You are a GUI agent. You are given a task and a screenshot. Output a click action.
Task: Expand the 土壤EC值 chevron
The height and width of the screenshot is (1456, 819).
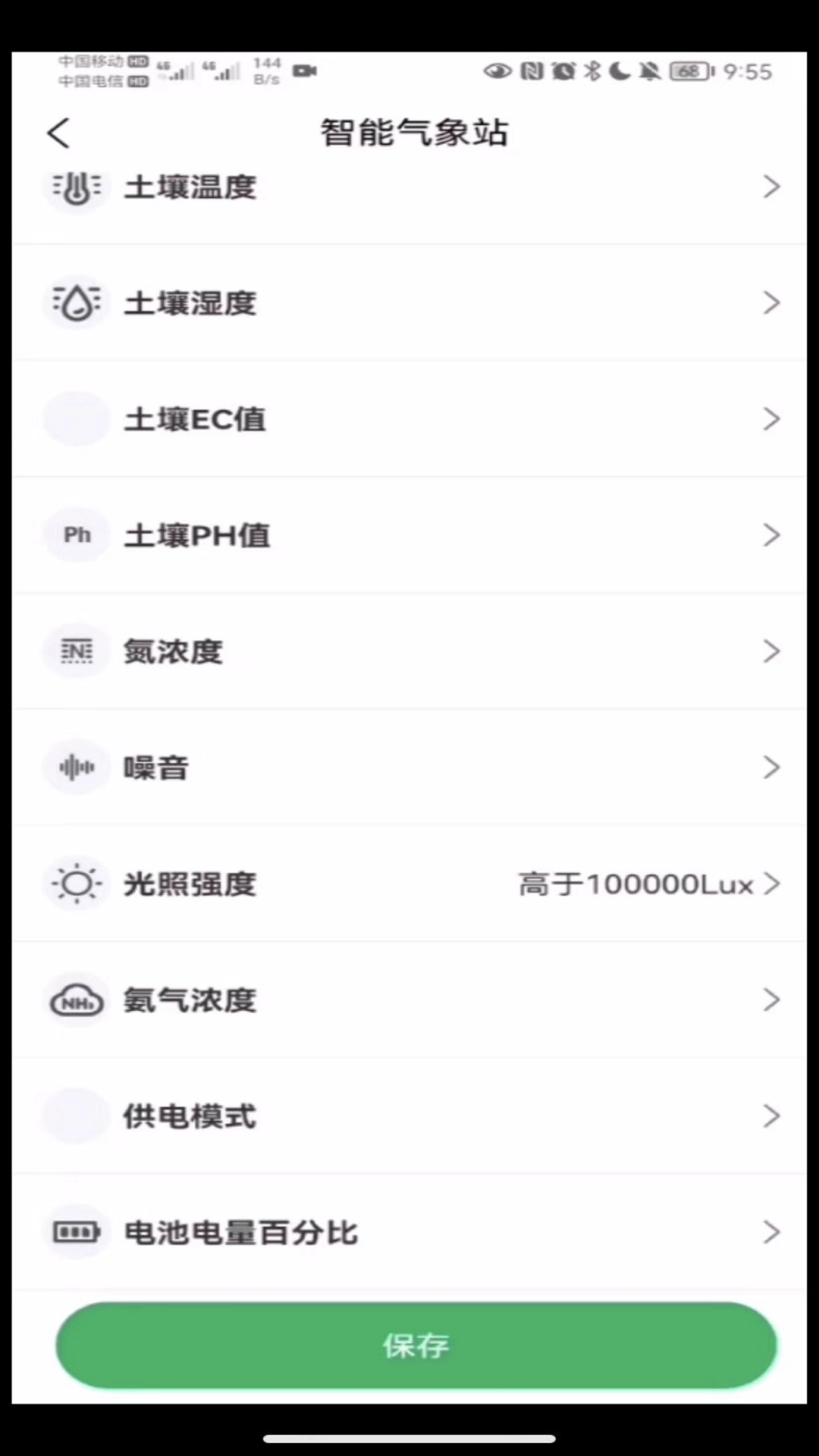point(772,419)
